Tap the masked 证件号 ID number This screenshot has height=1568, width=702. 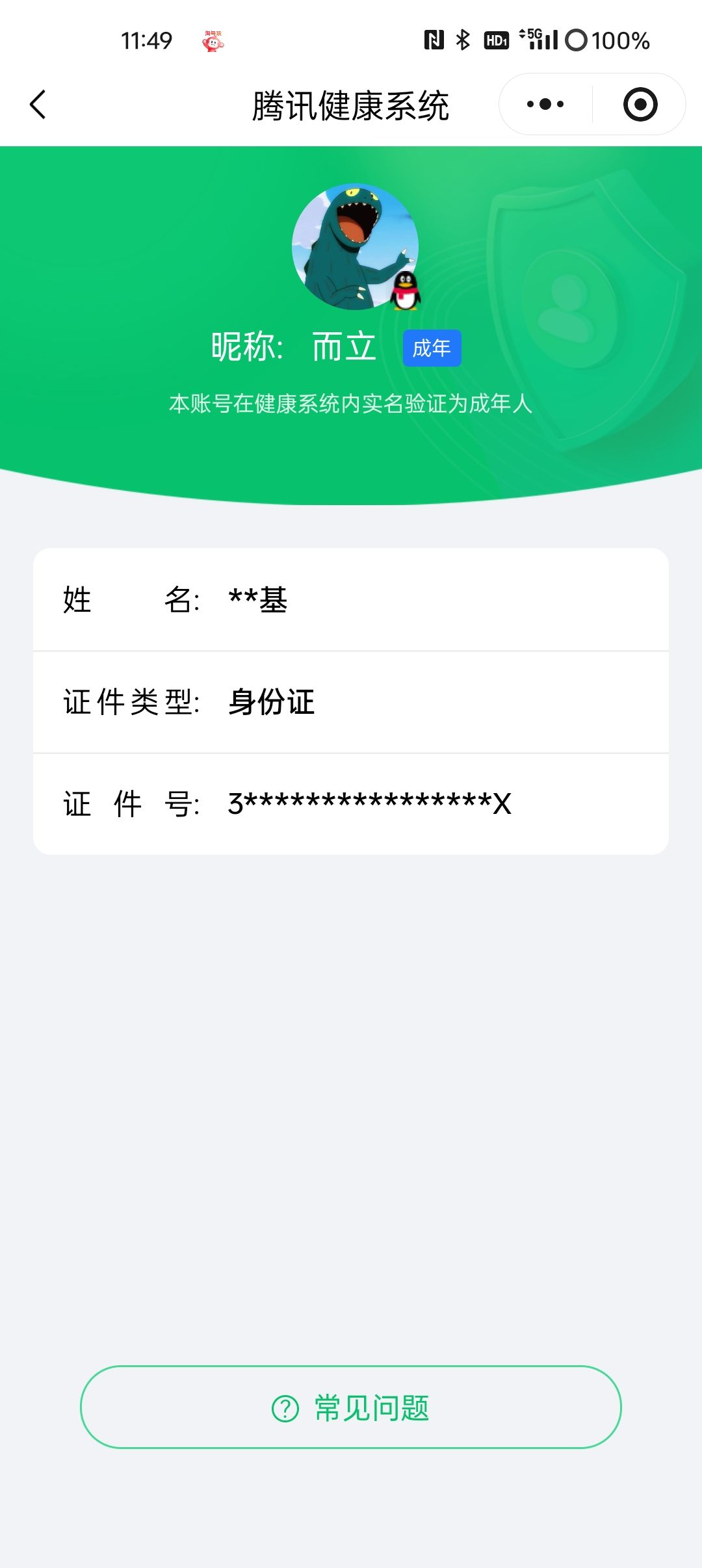point(367,804)
